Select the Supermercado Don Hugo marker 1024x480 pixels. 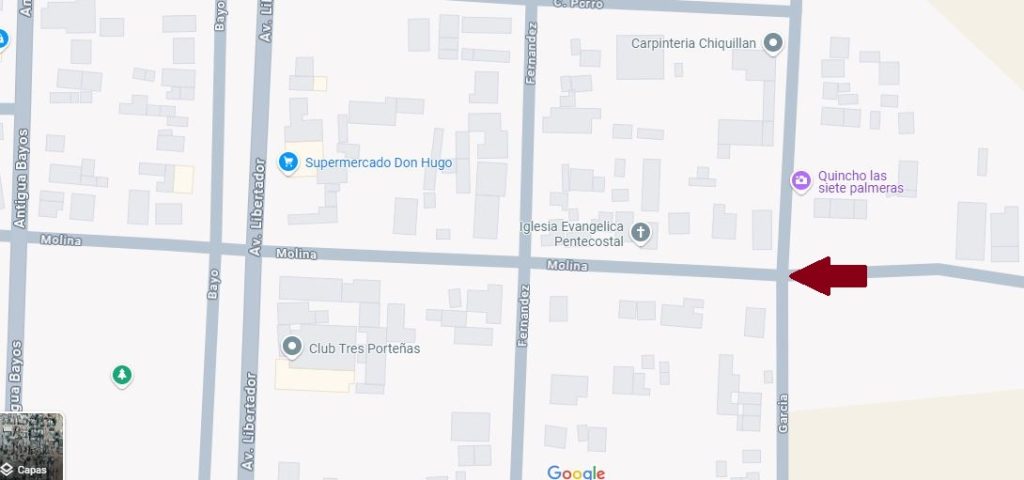pyautogui.click(x=288, y=162)
